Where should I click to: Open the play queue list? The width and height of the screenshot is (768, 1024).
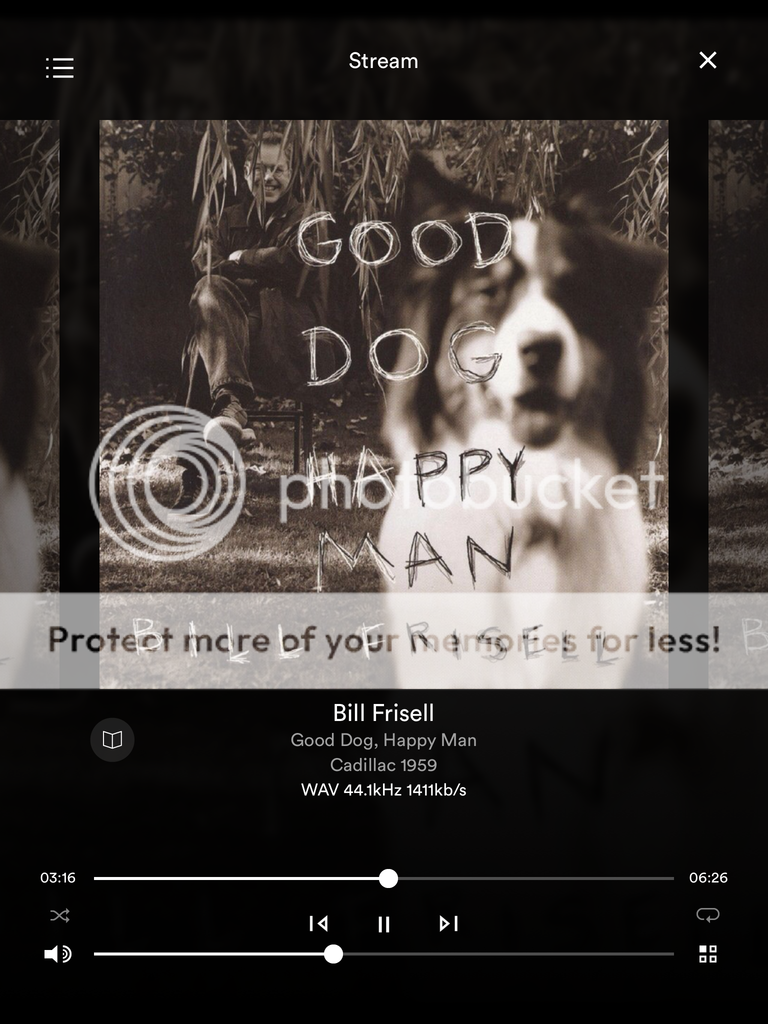[x=60, y=68]
